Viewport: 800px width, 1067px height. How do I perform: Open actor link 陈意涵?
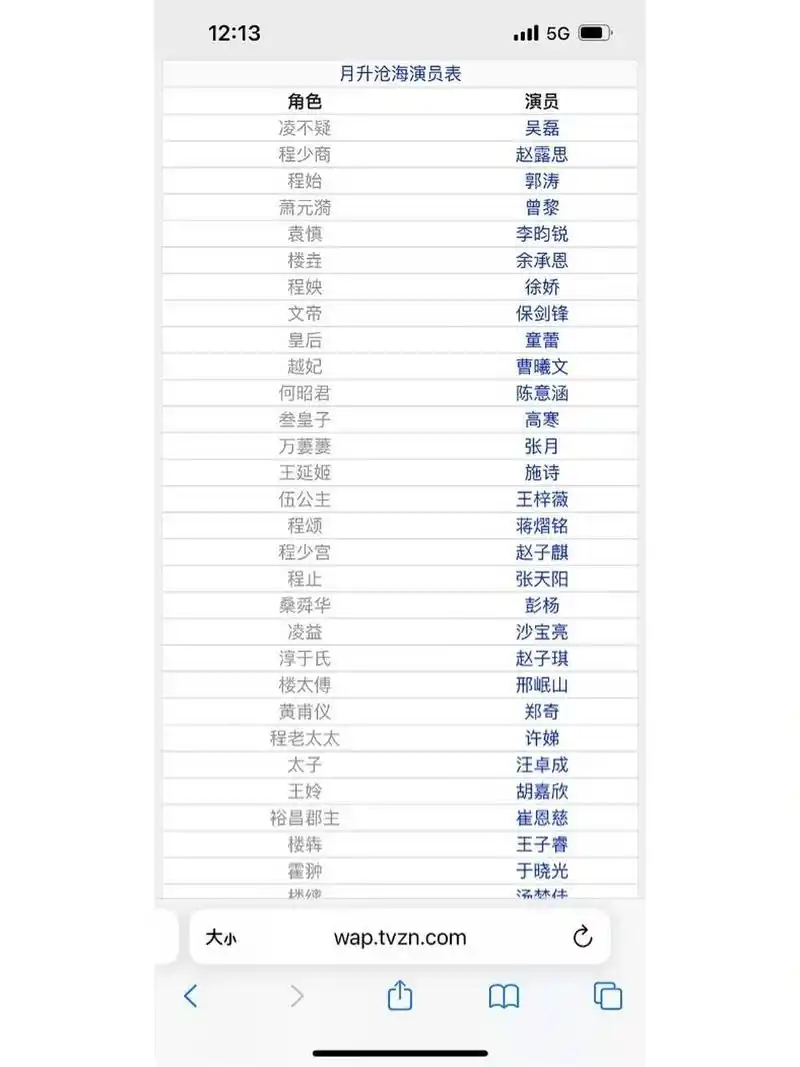[x=542, y=393]
